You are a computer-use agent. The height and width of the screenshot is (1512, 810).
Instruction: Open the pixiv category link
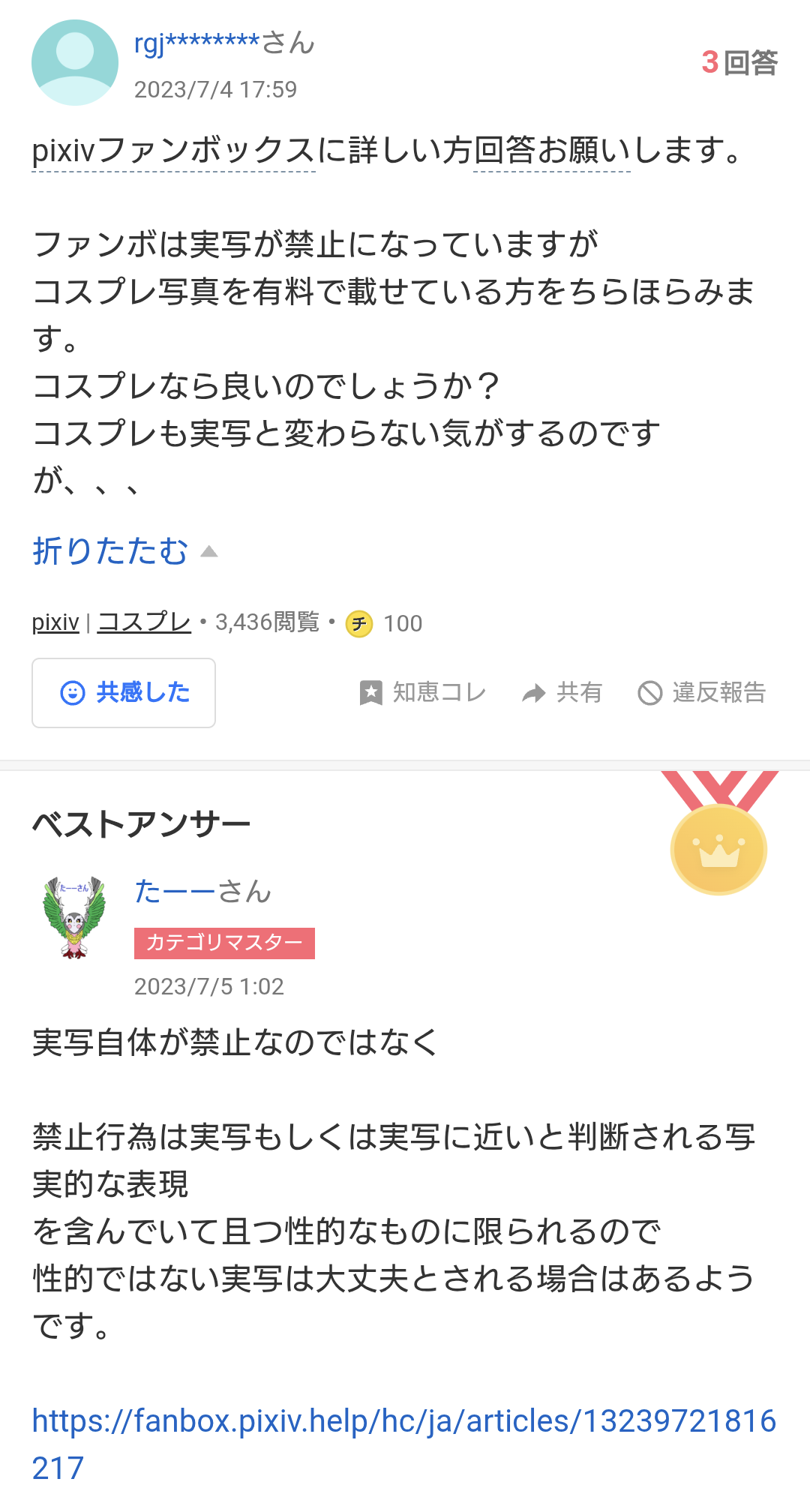pyautogui.click(x=55, y=622)
